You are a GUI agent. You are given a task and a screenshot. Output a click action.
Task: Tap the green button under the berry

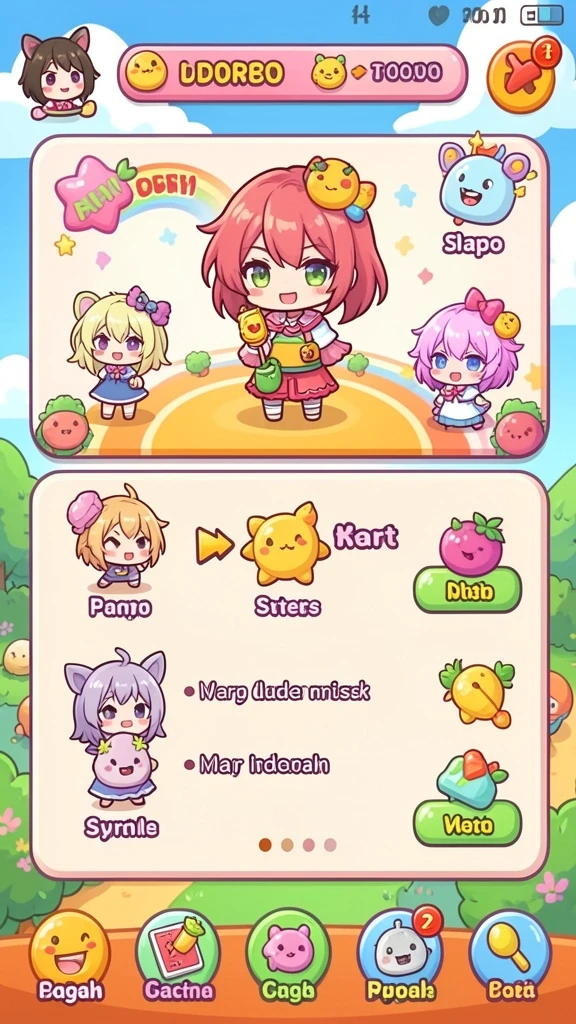pyautogui.click(x=467, y=590)
